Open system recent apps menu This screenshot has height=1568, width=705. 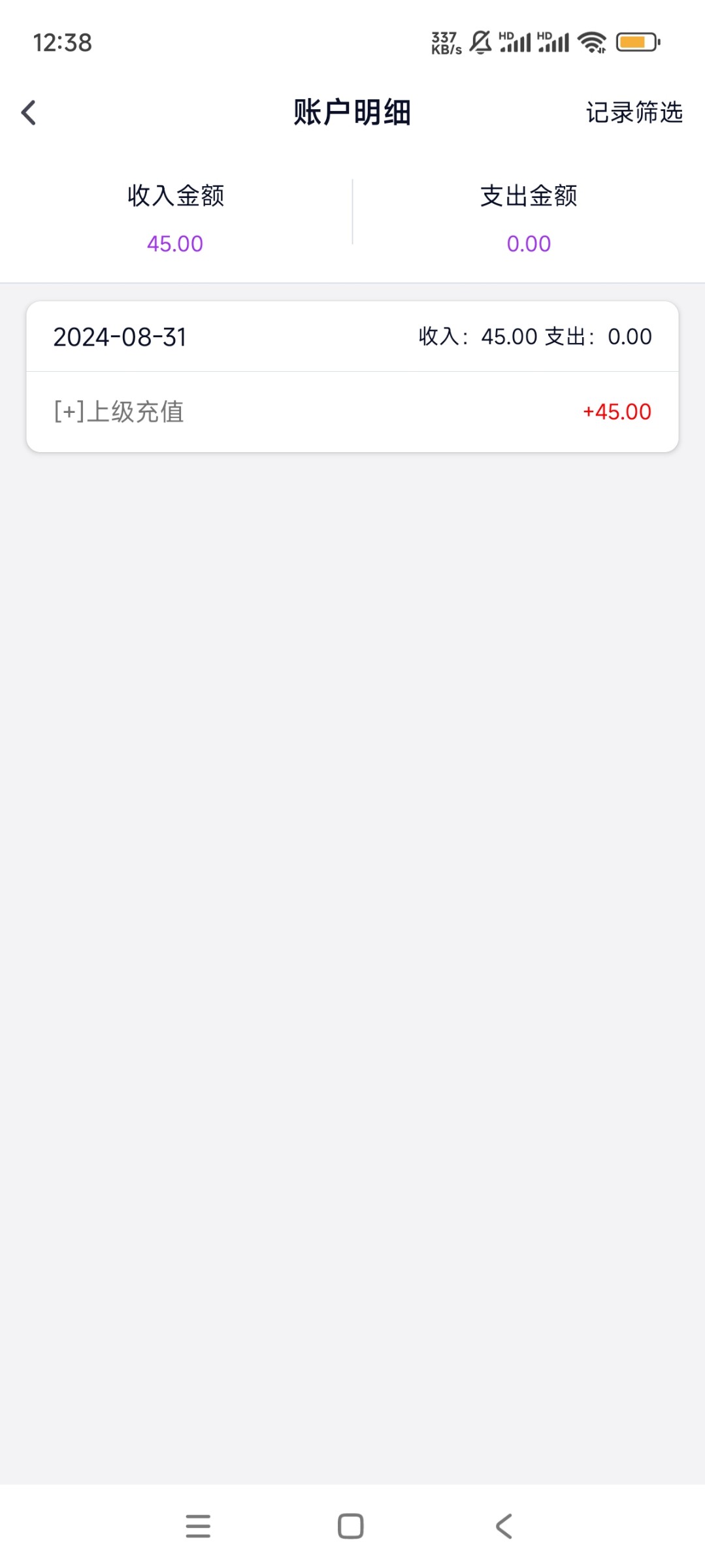click(x=198, y=1526)
